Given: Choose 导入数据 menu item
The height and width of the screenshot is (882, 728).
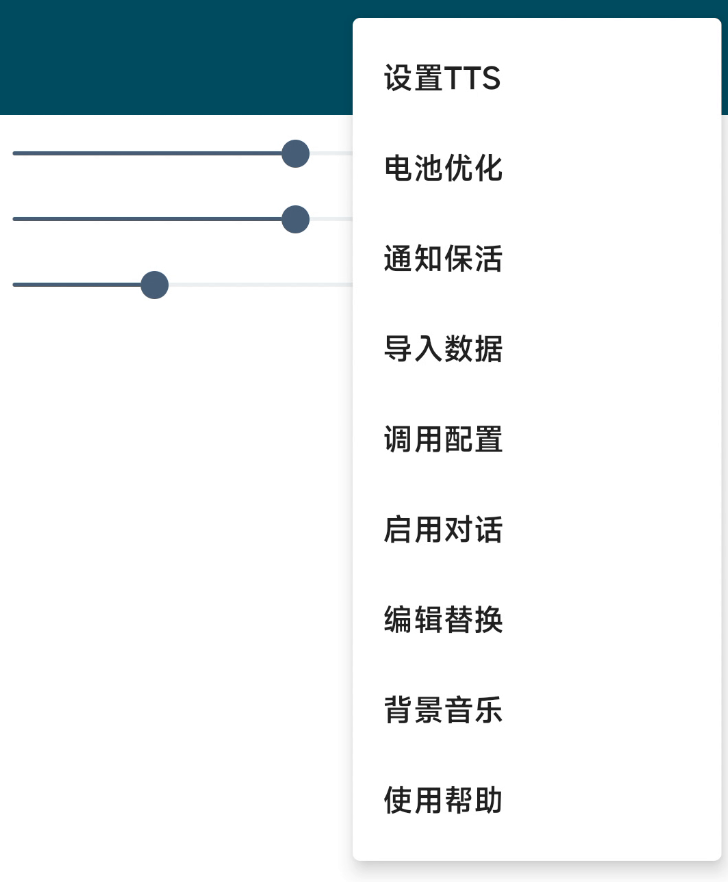Looking at the screenshot, I should [x=443, y=349].
